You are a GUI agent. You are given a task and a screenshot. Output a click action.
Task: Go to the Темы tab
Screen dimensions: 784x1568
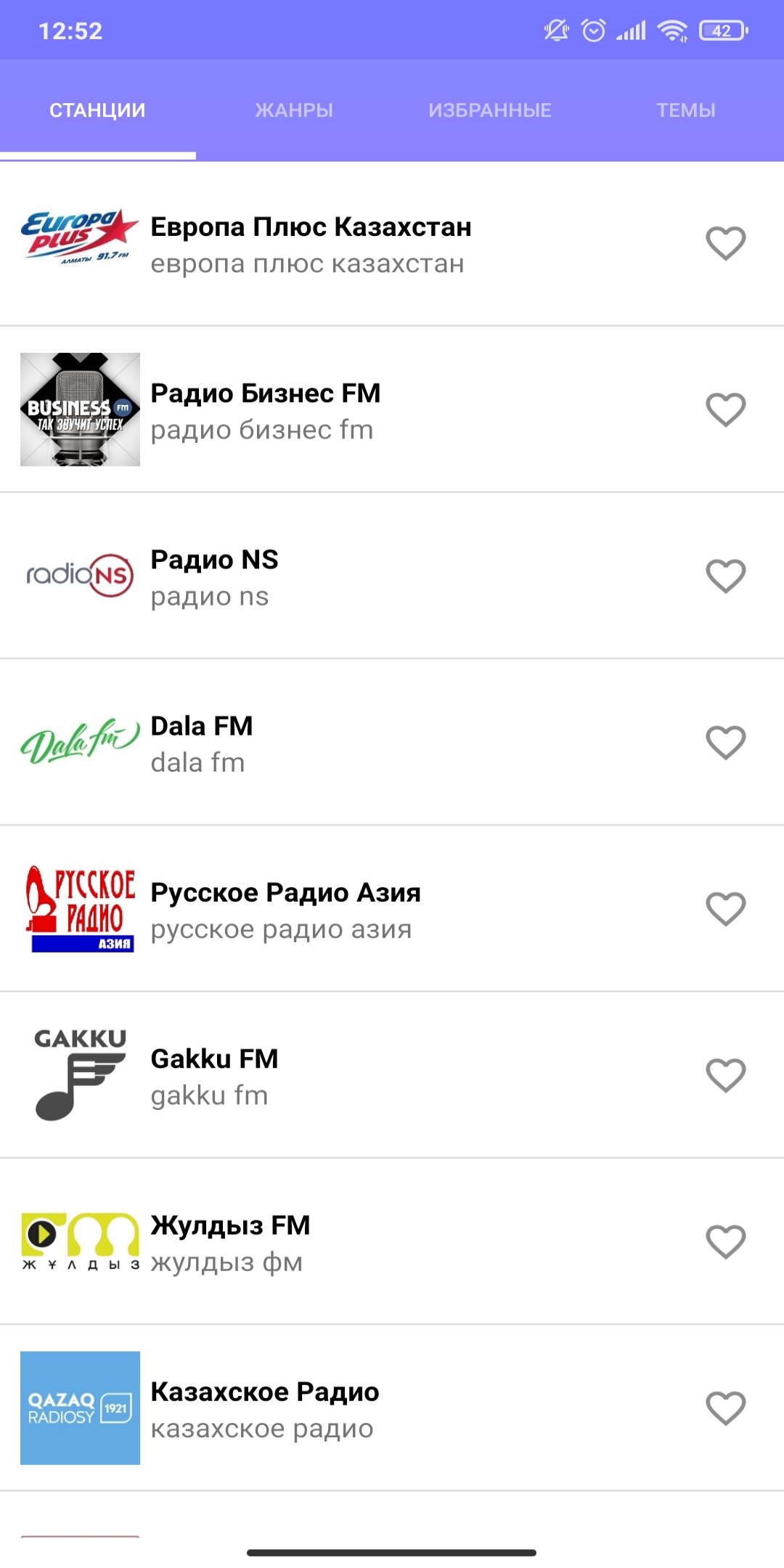coord(686,110)
